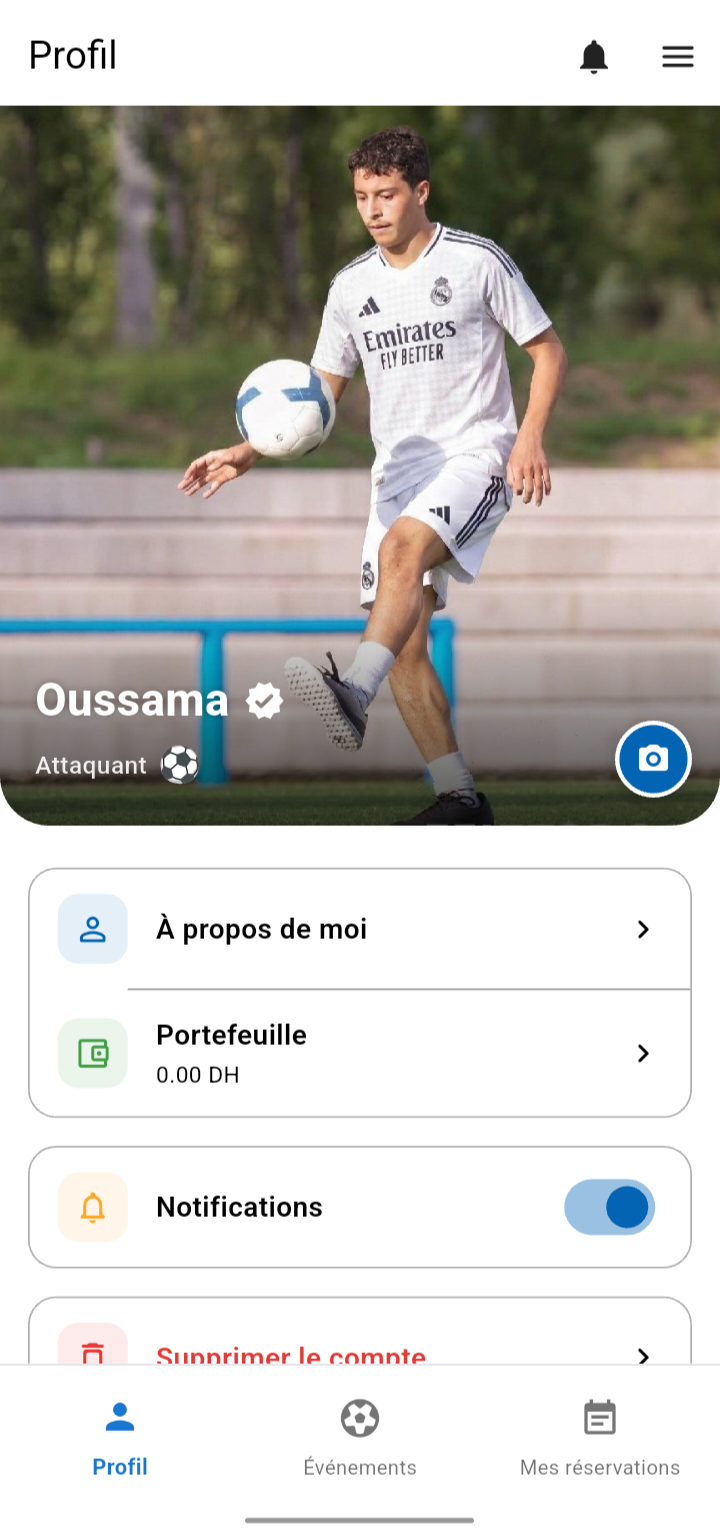Open the Portefeuille wallet row
This screenshot has height=1534, width=720.
(x=360, y=1053)
